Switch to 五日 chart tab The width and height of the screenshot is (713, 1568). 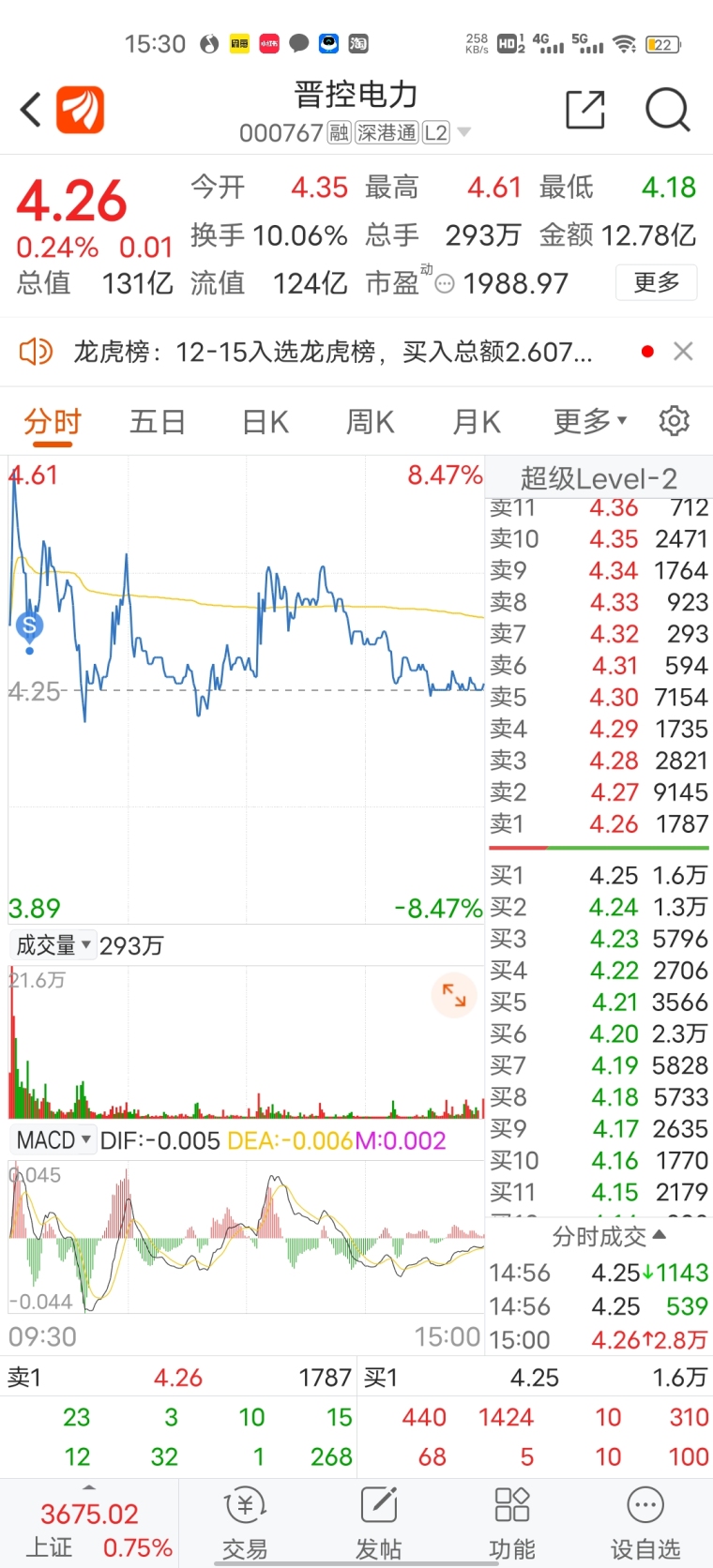coord(158,422)
